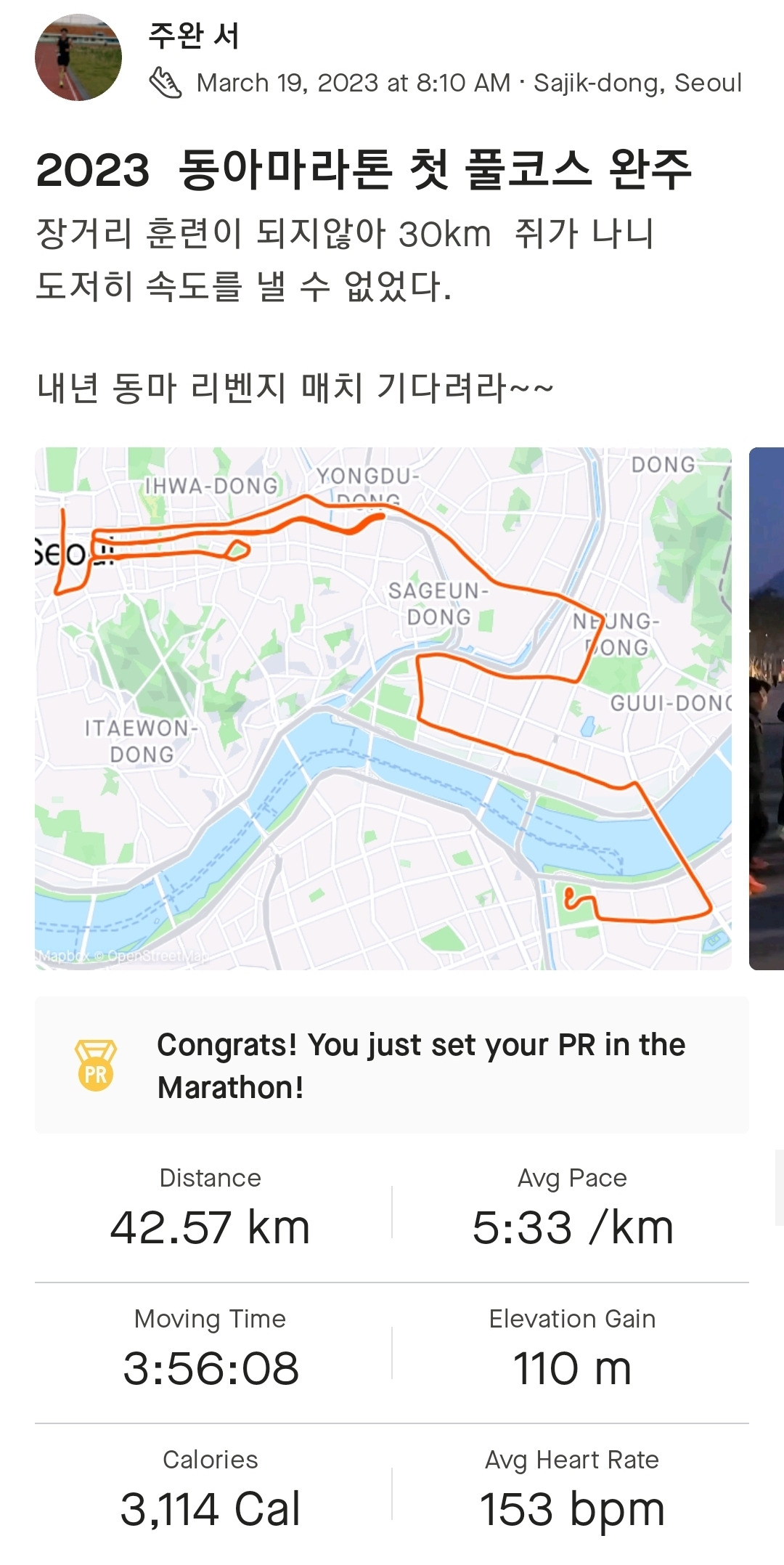This screenshot has height=1565, width=784.
Task: Open 주완 서's profile picture
Action: [x=78, y=57]
